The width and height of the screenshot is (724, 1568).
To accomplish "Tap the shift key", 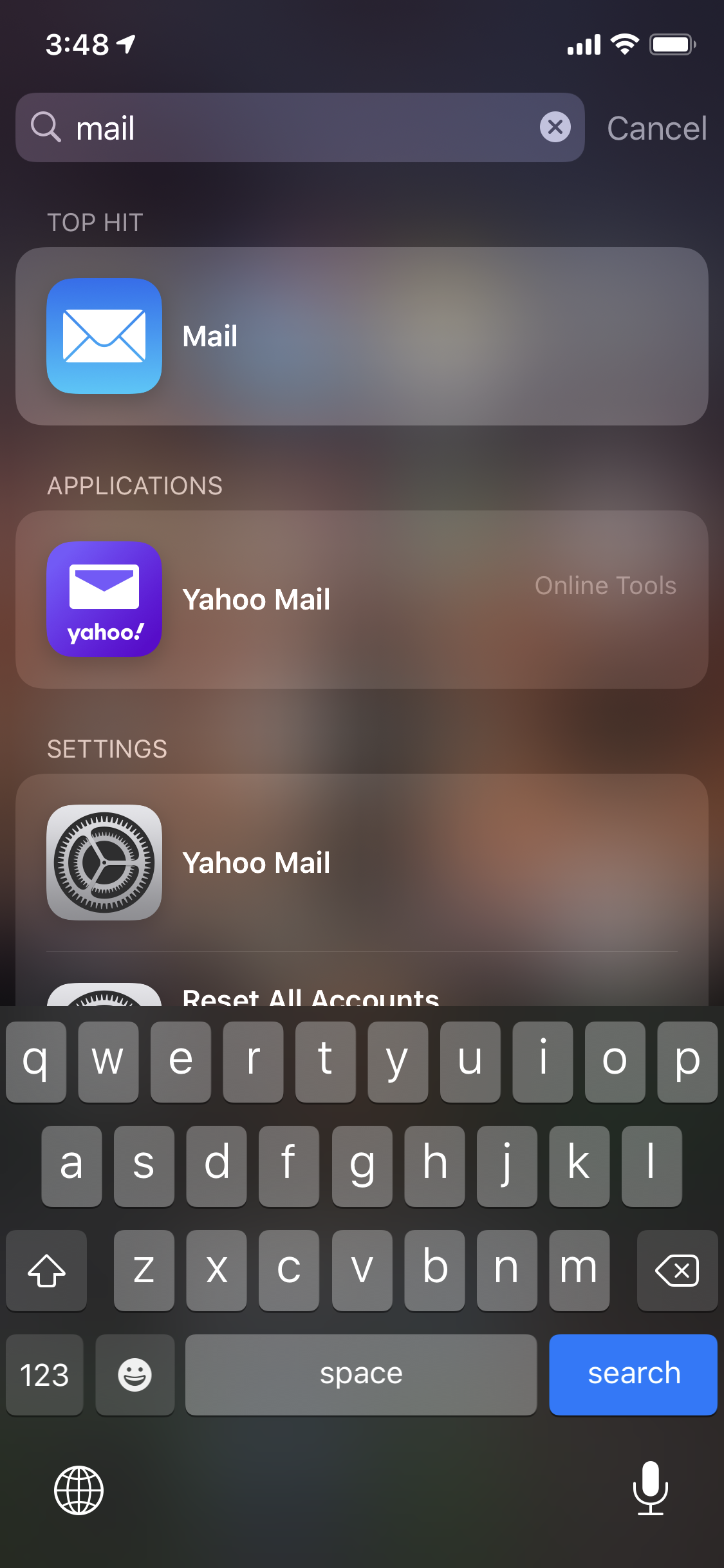I will 46,1270.
